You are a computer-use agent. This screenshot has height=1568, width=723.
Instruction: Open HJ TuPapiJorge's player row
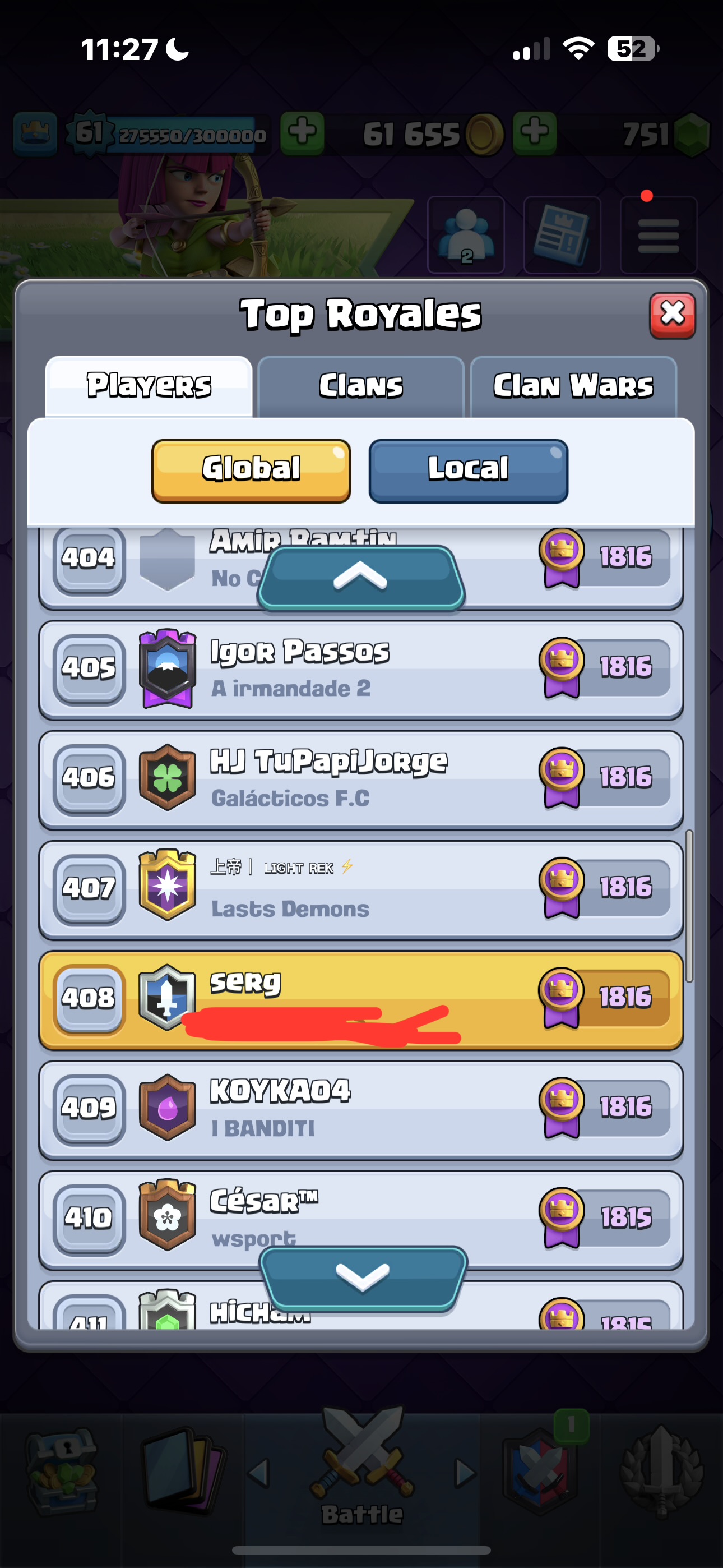pos(361,779)
